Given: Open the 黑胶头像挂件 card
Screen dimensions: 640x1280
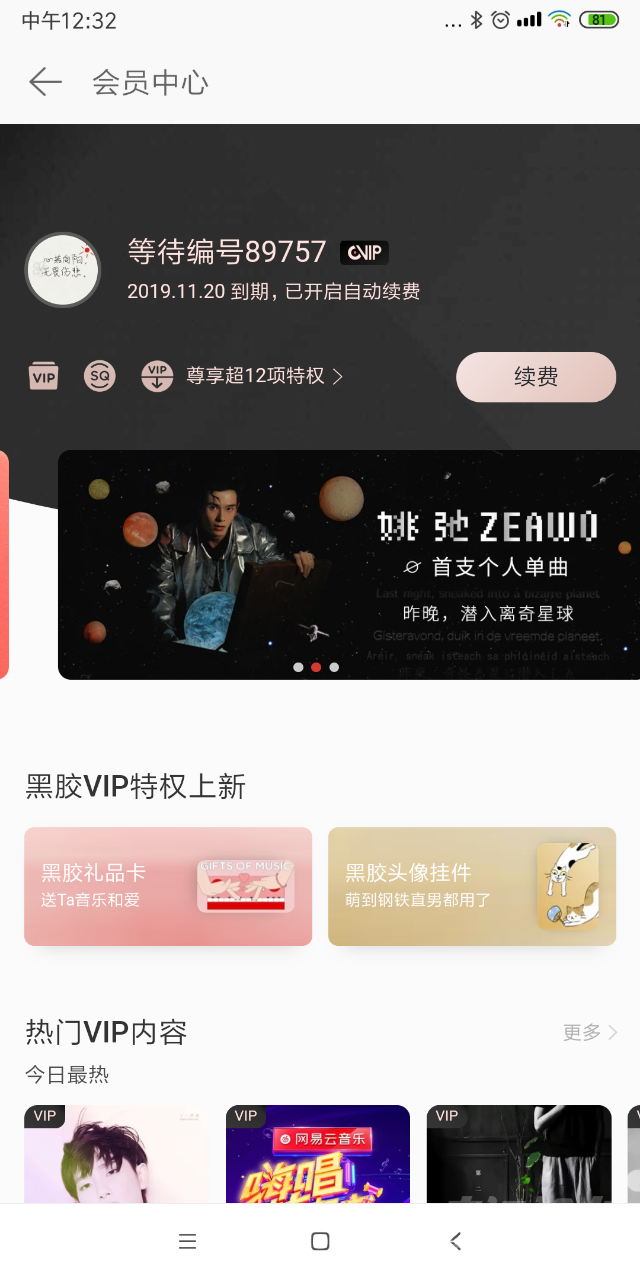Looking at the screenshot, I should (x=472, y=886).
